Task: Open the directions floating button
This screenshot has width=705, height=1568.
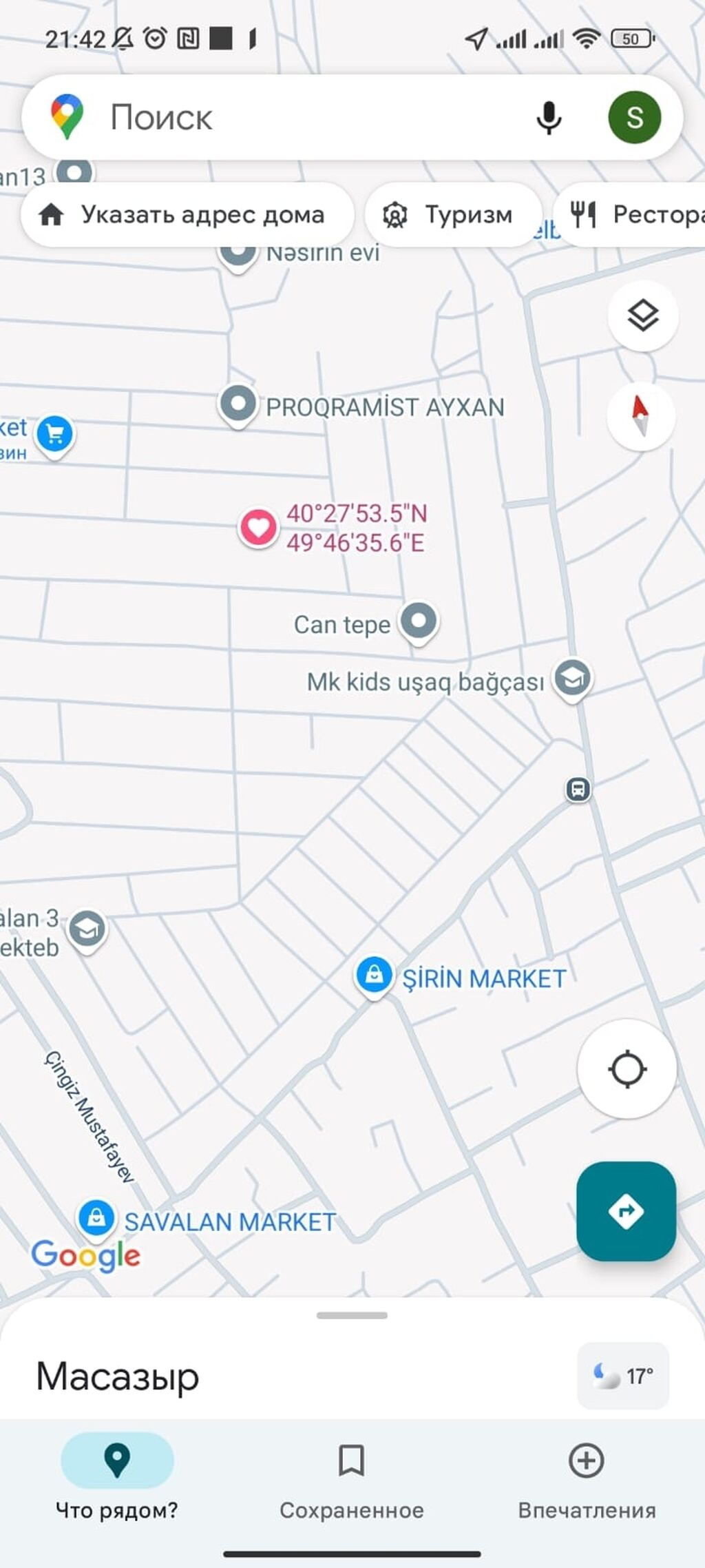Action: point(626,1211)
